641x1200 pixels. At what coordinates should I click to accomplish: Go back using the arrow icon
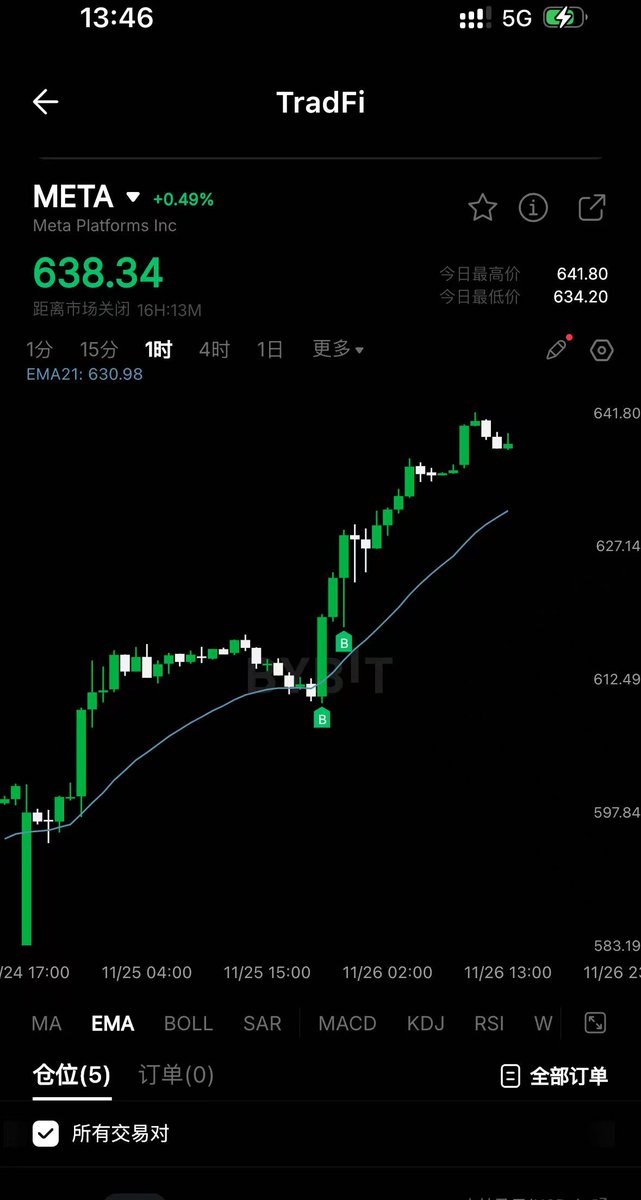click(x=46, y=102)
